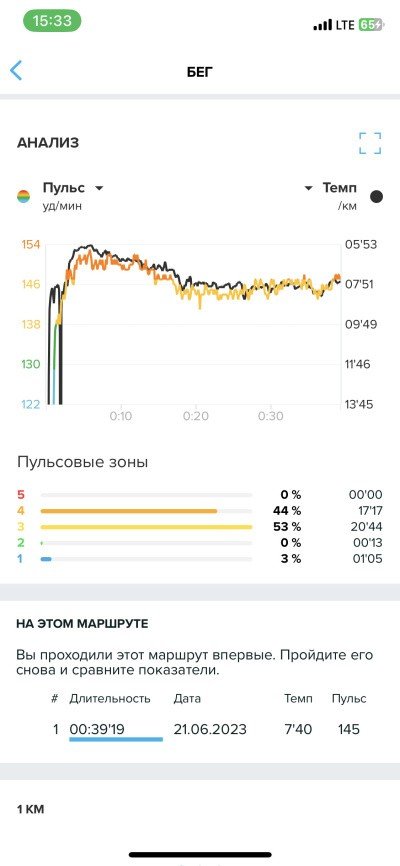Open route result row dated 21.06.2023

[x=206, y=730]
